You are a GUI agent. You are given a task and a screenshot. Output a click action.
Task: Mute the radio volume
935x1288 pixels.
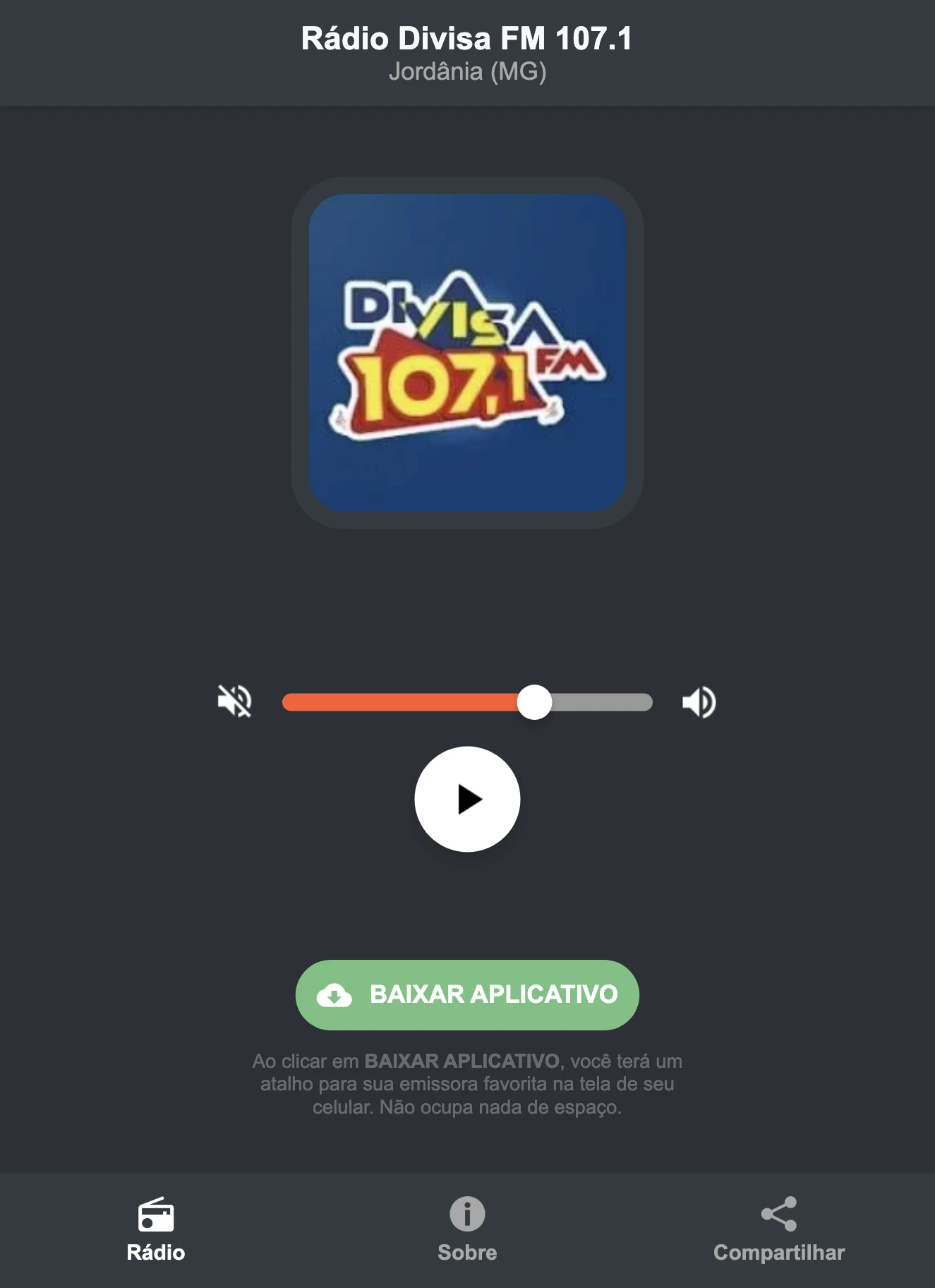click(x=235, y=700)
